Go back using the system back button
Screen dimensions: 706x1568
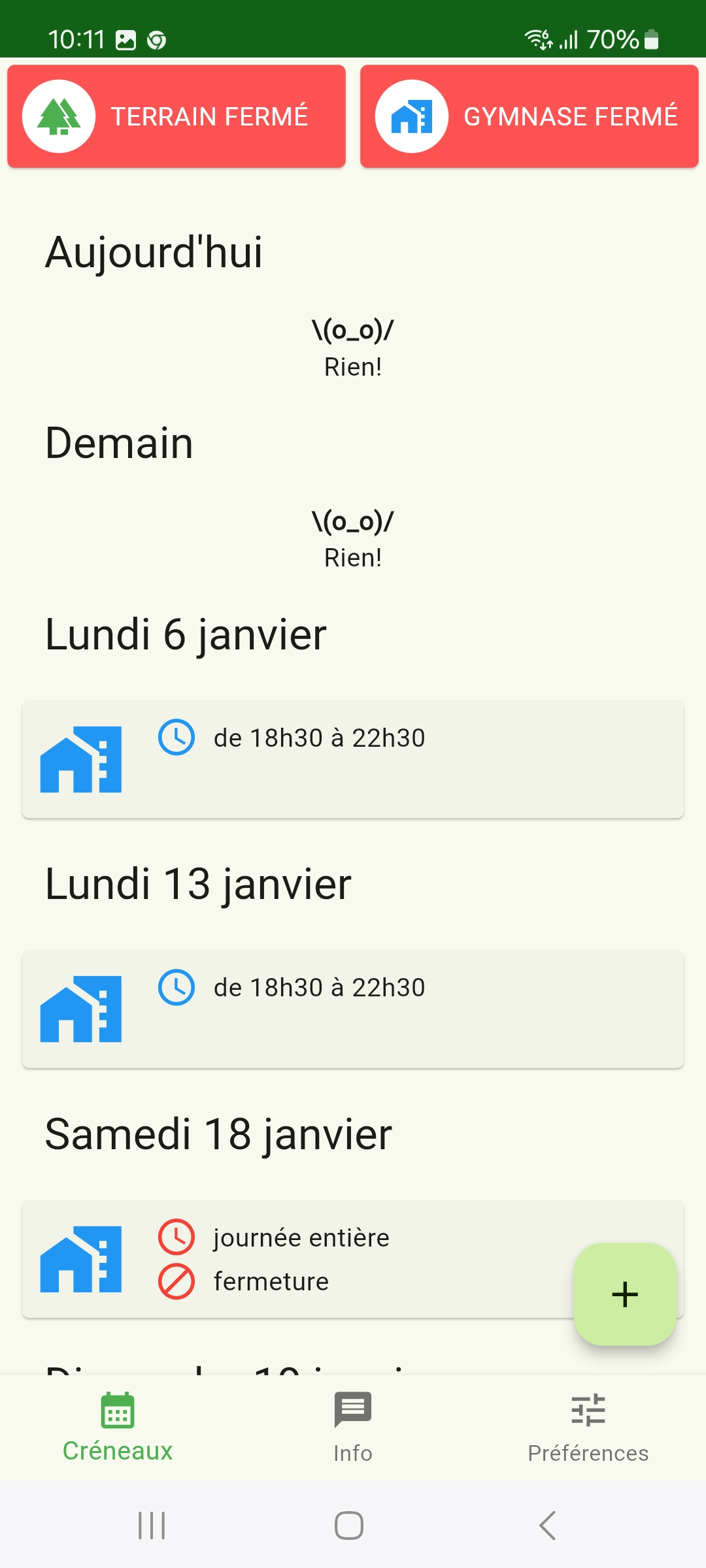pyautogui.click(x=548, y=1526)
